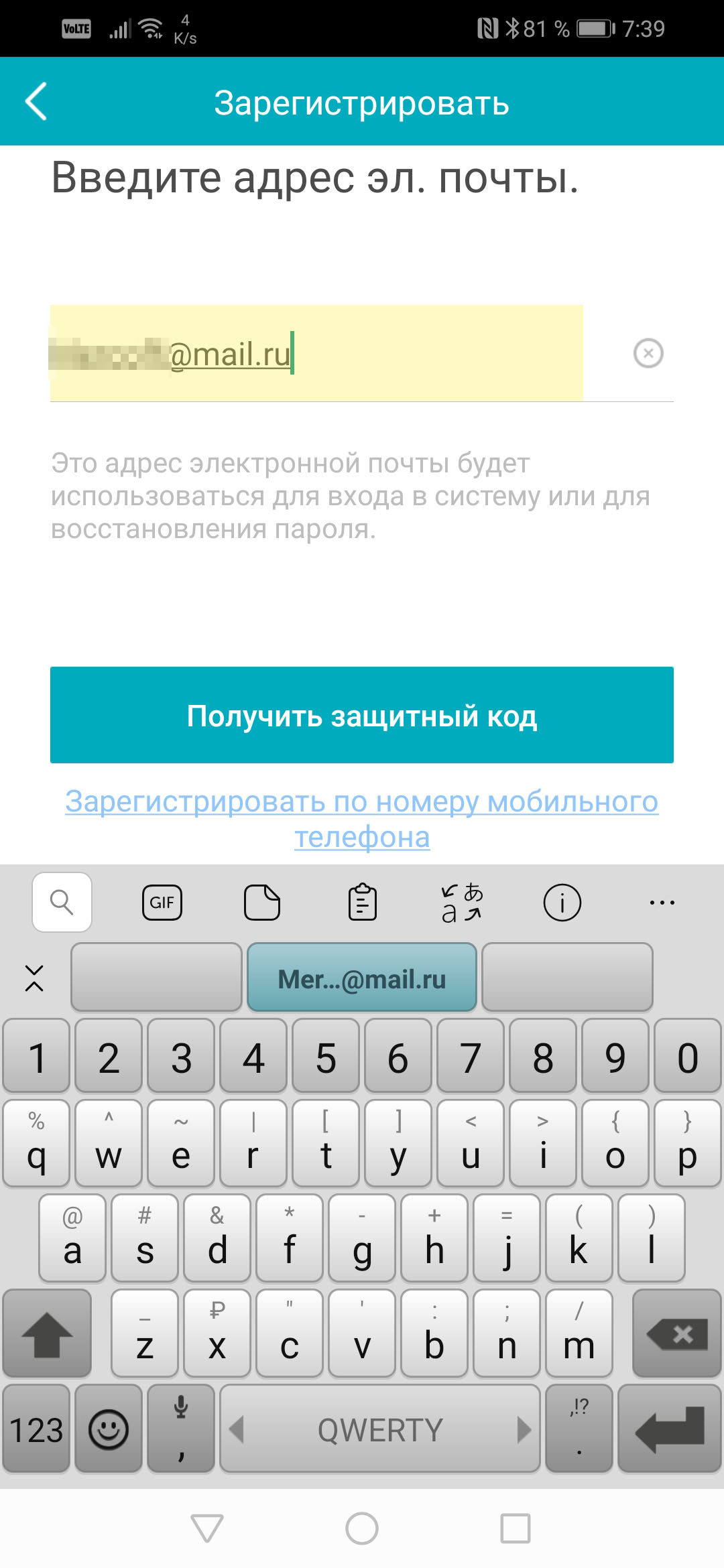This screenshot has height=1568, width=724.
Task: Open the keyboard GIF panel
Action: tap(162, 903)
